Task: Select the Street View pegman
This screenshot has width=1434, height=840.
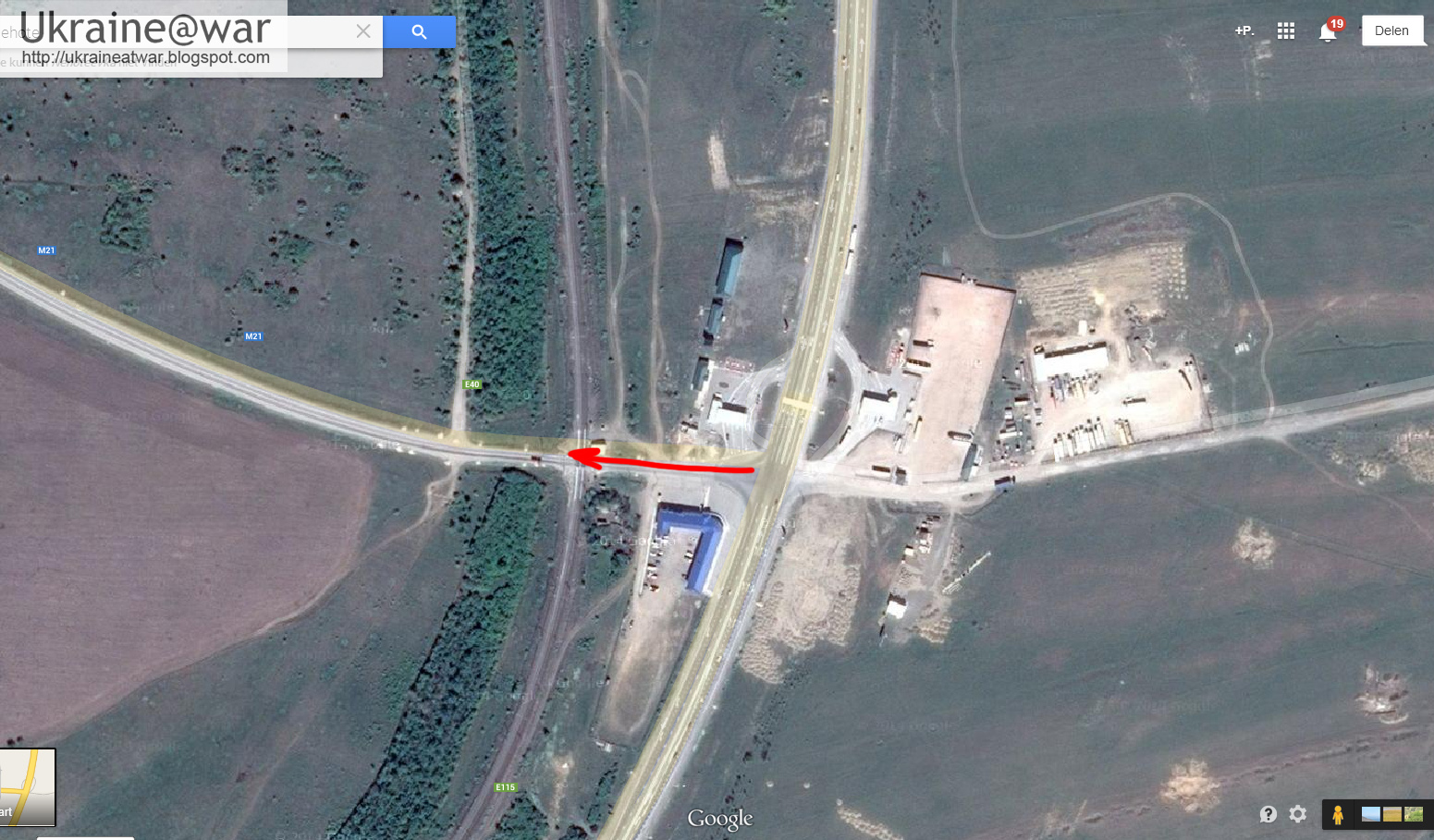Action: 1337,814
